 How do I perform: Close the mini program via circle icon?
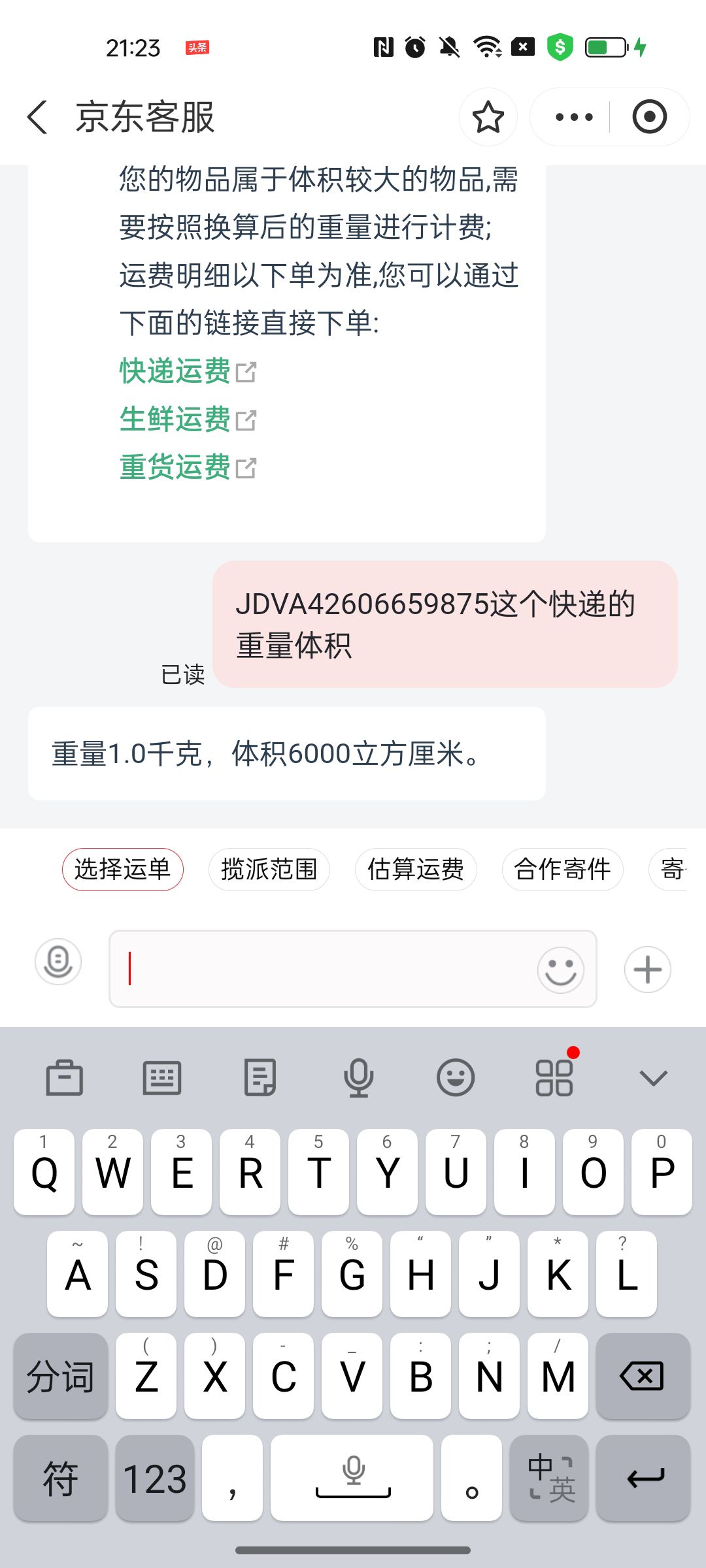[x=649, y=118]
